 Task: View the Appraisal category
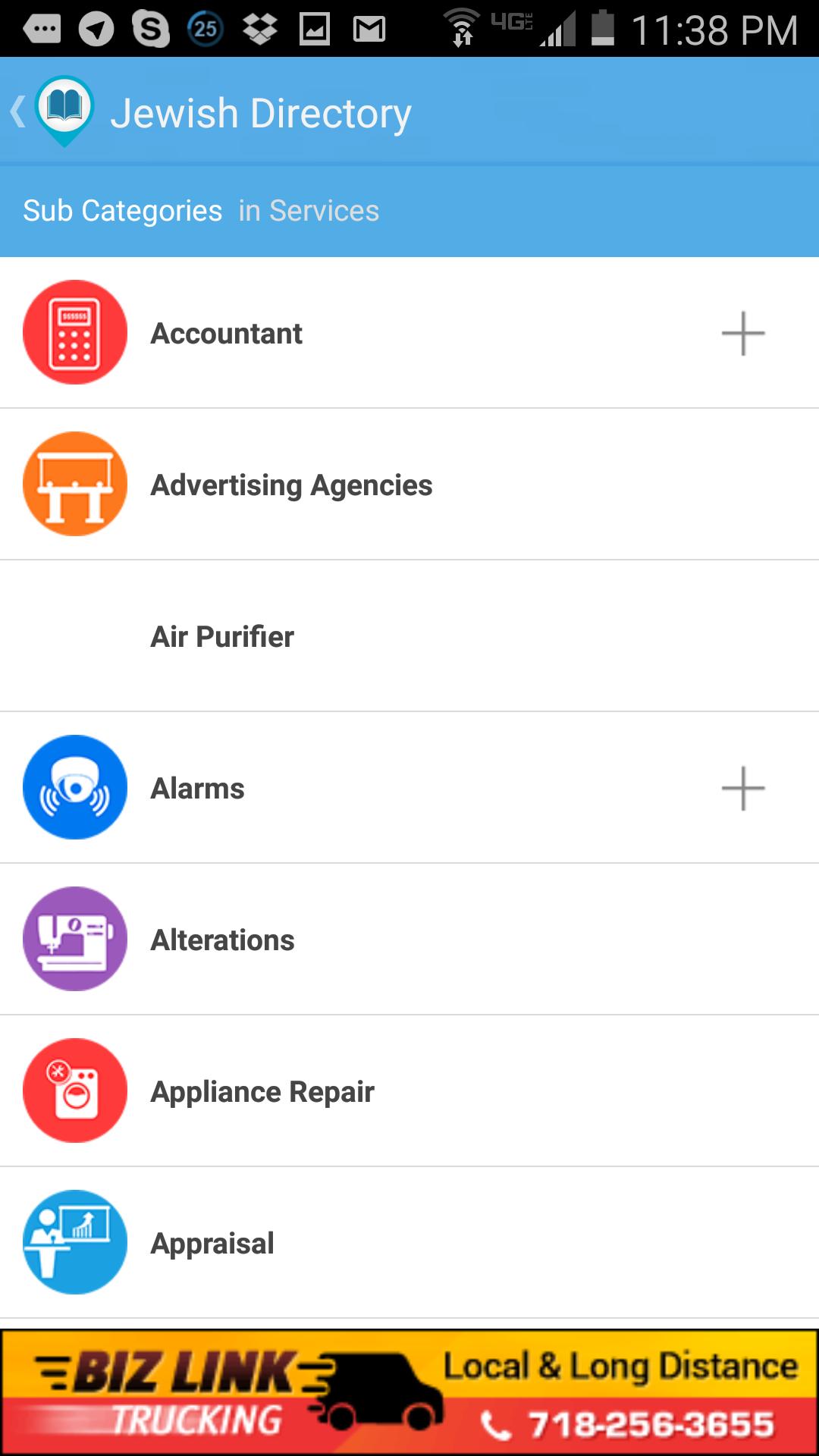(212, 1244)
